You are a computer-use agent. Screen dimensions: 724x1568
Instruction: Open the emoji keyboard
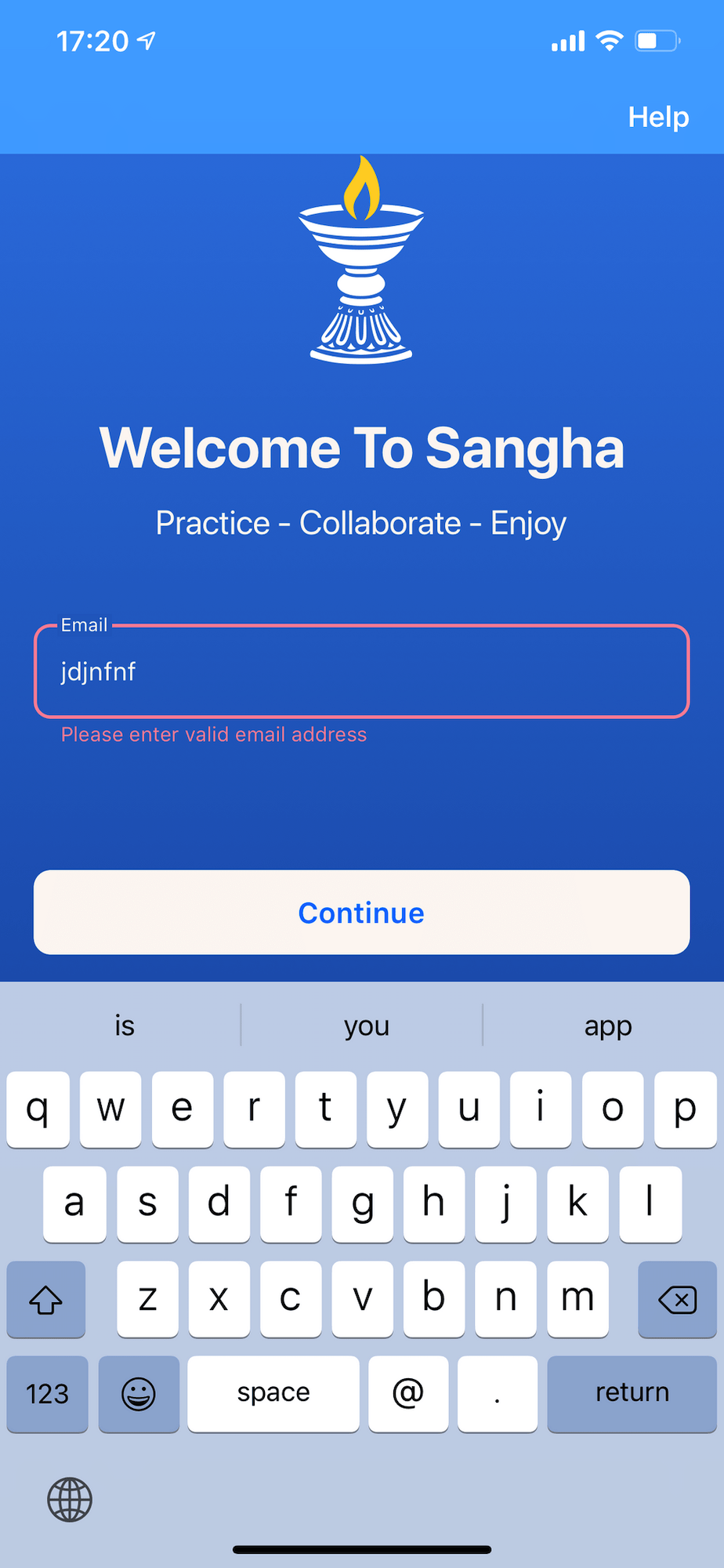[139, 1393]
